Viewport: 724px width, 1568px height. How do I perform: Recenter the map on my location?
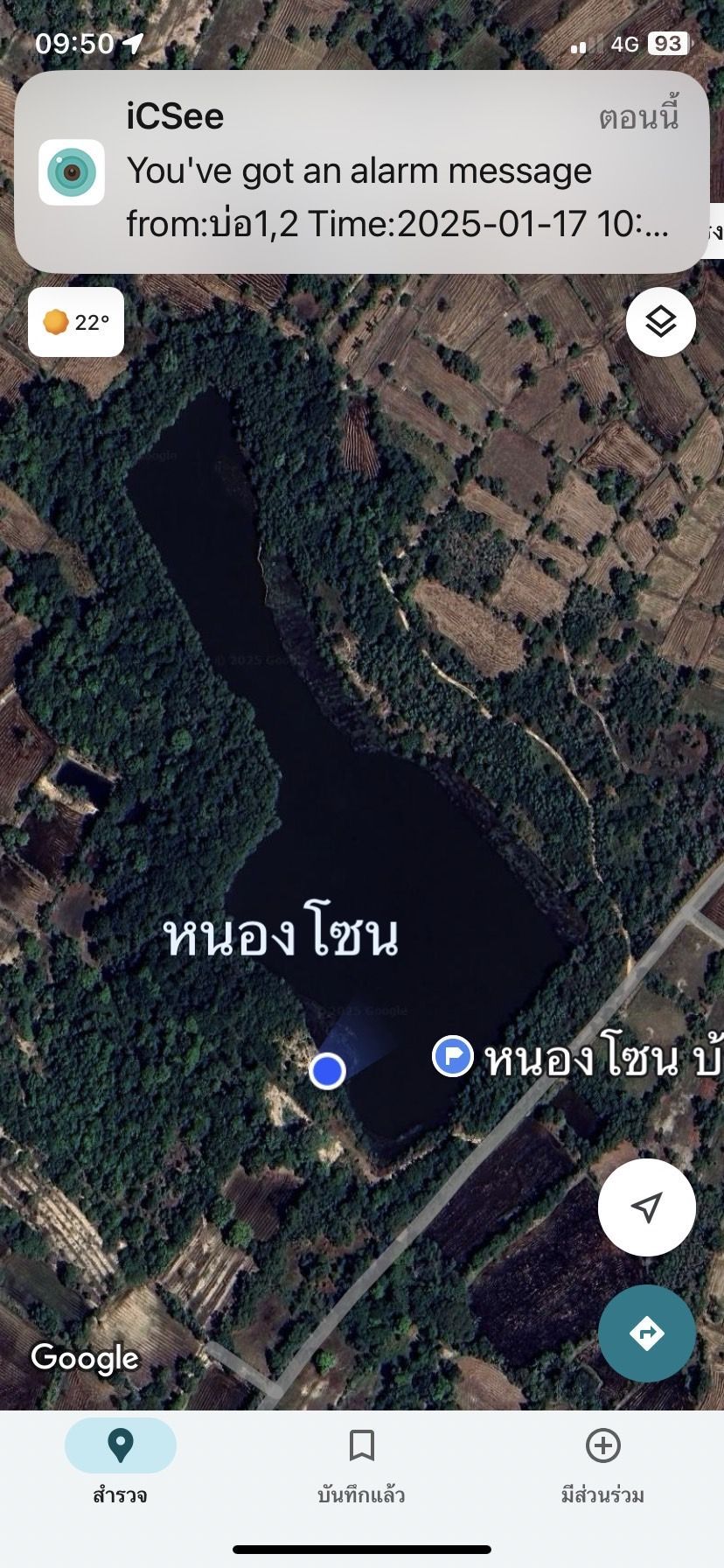tap(646, 1207)
